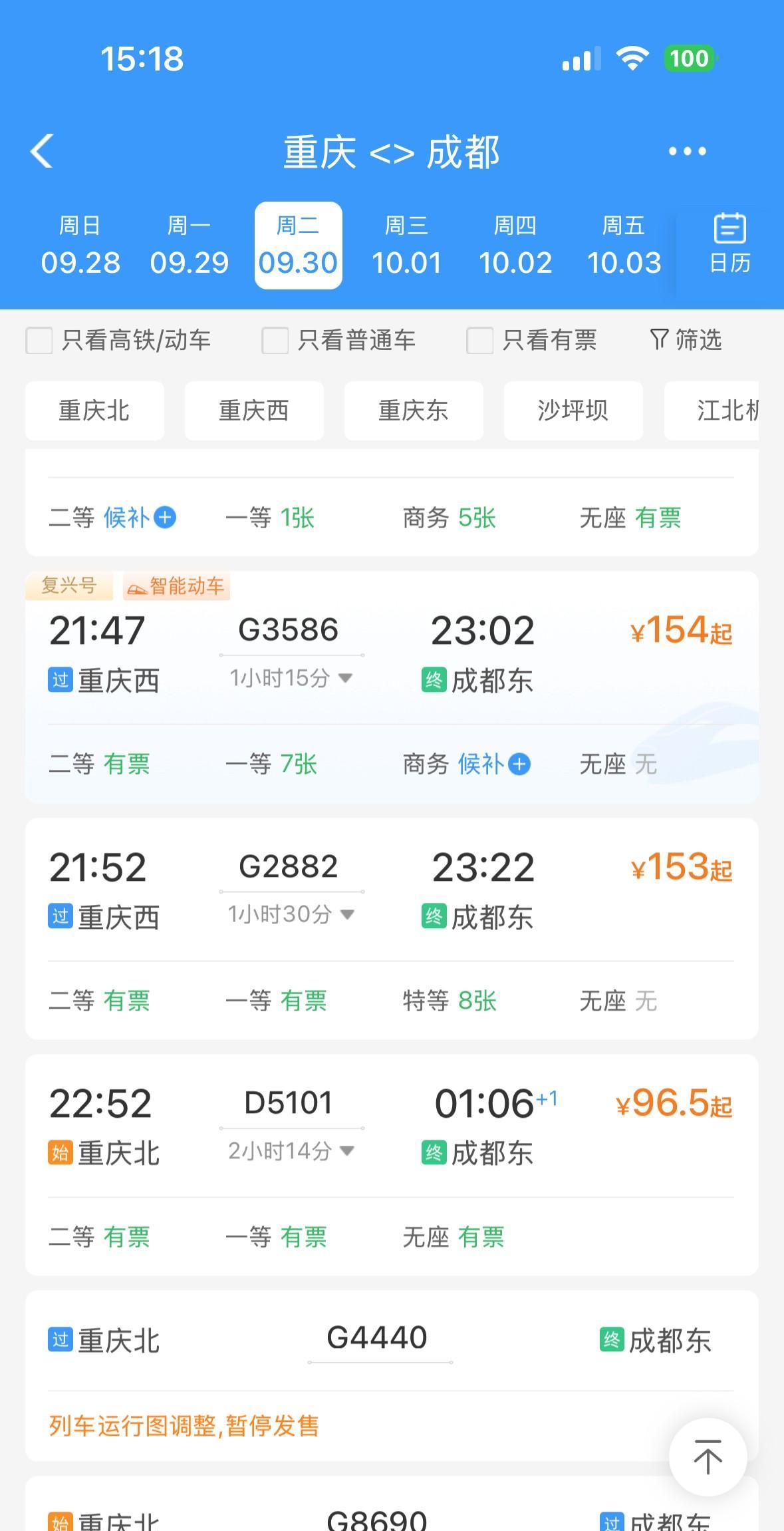This screenshot has height=1531, width=784.
Task: Enable the 只看普通车 checkbox
Action: pyautogui.click(x=275, y=341)
